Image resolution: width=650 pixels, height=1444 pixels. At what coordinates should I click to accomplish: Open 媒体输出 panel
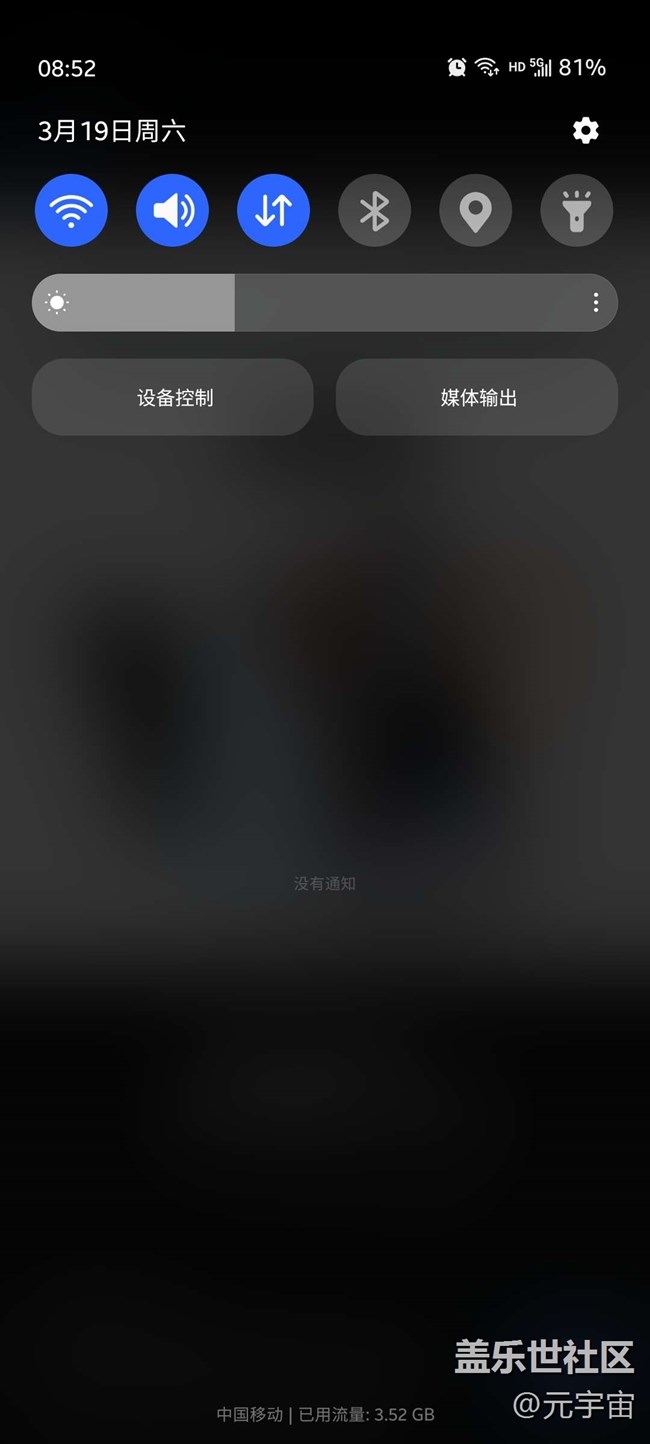(x=477, y=397)
